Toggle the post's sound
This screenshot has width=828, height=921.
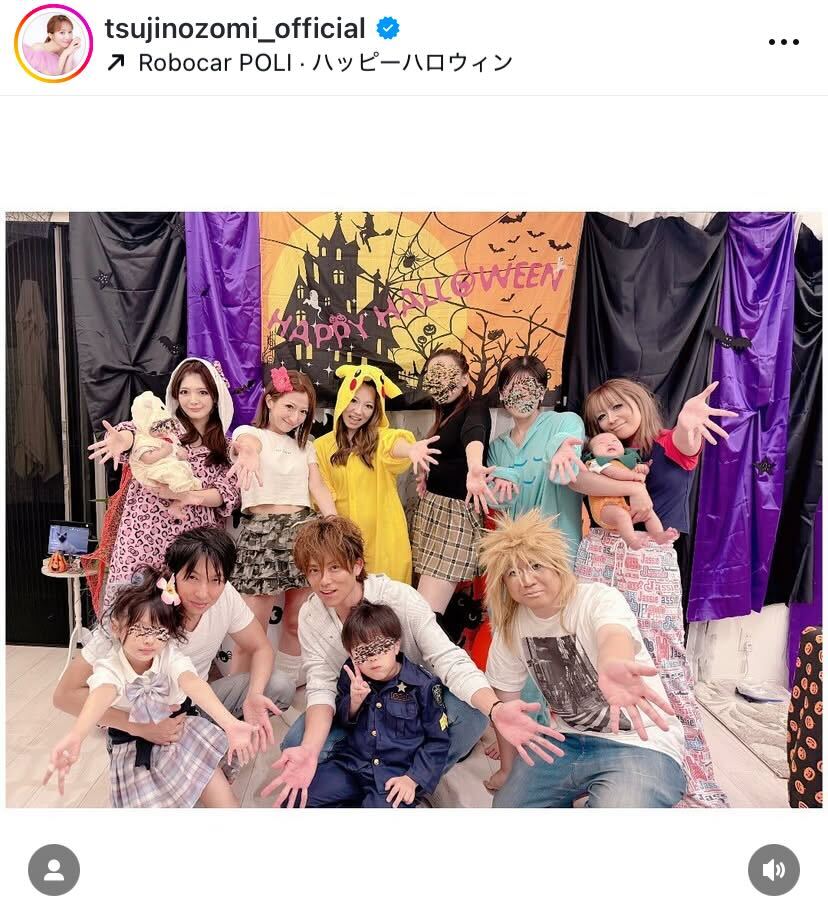(x=774, y=870)
